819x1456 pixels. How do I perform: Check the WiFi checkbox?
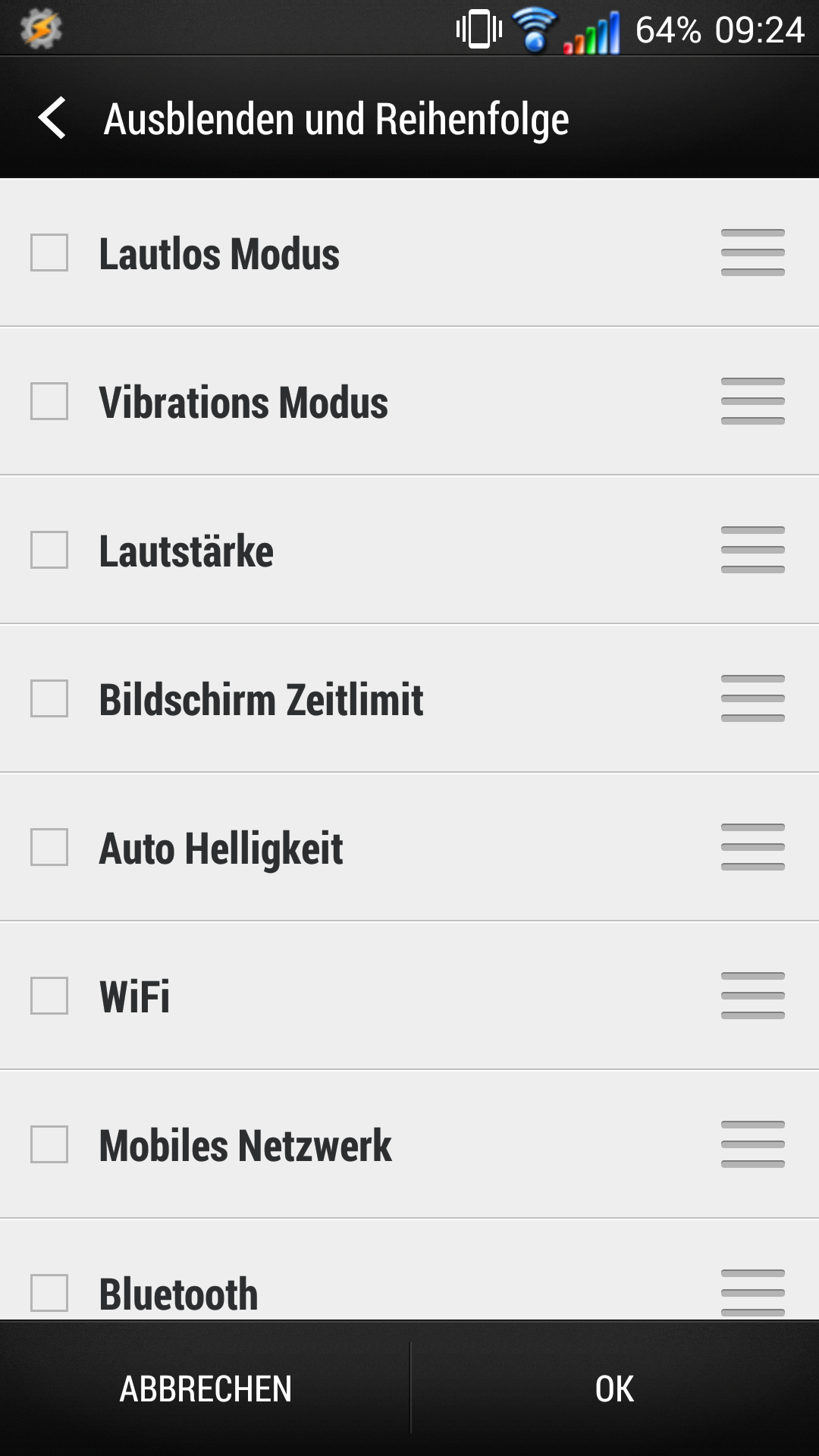click(x=49, y=996)
